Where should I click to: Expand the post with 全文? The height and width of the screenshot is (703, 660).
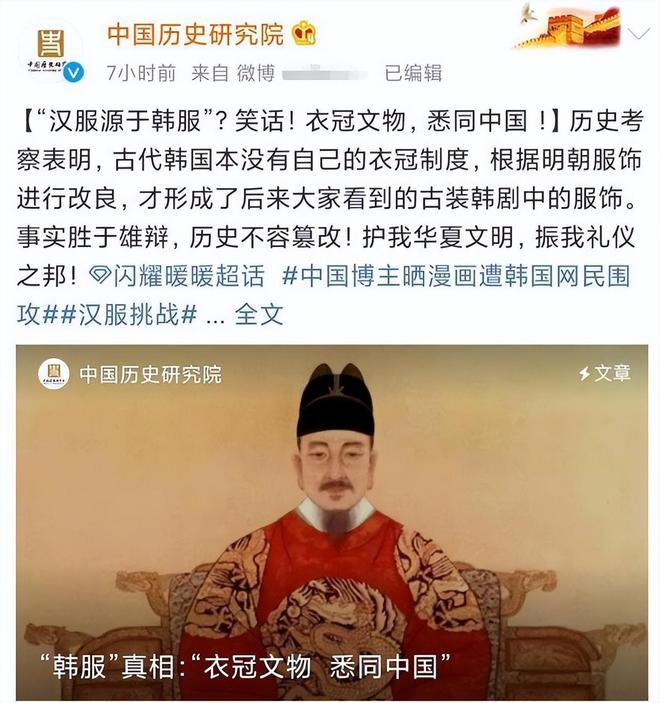tap(258, 314)
